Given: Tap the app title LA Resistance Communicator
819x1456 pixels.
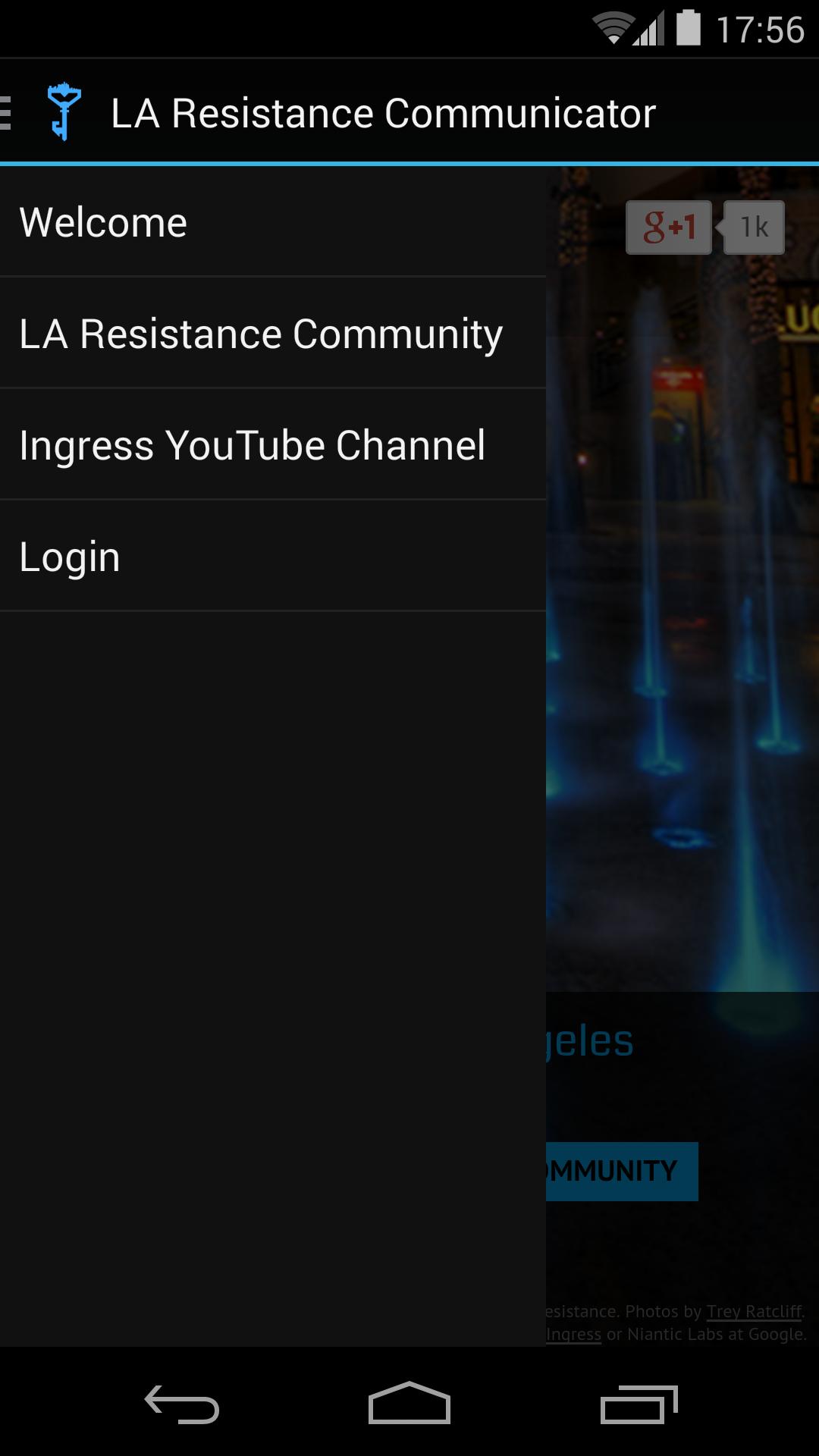Looking at the screenshot, I should (x=383, y=111).
